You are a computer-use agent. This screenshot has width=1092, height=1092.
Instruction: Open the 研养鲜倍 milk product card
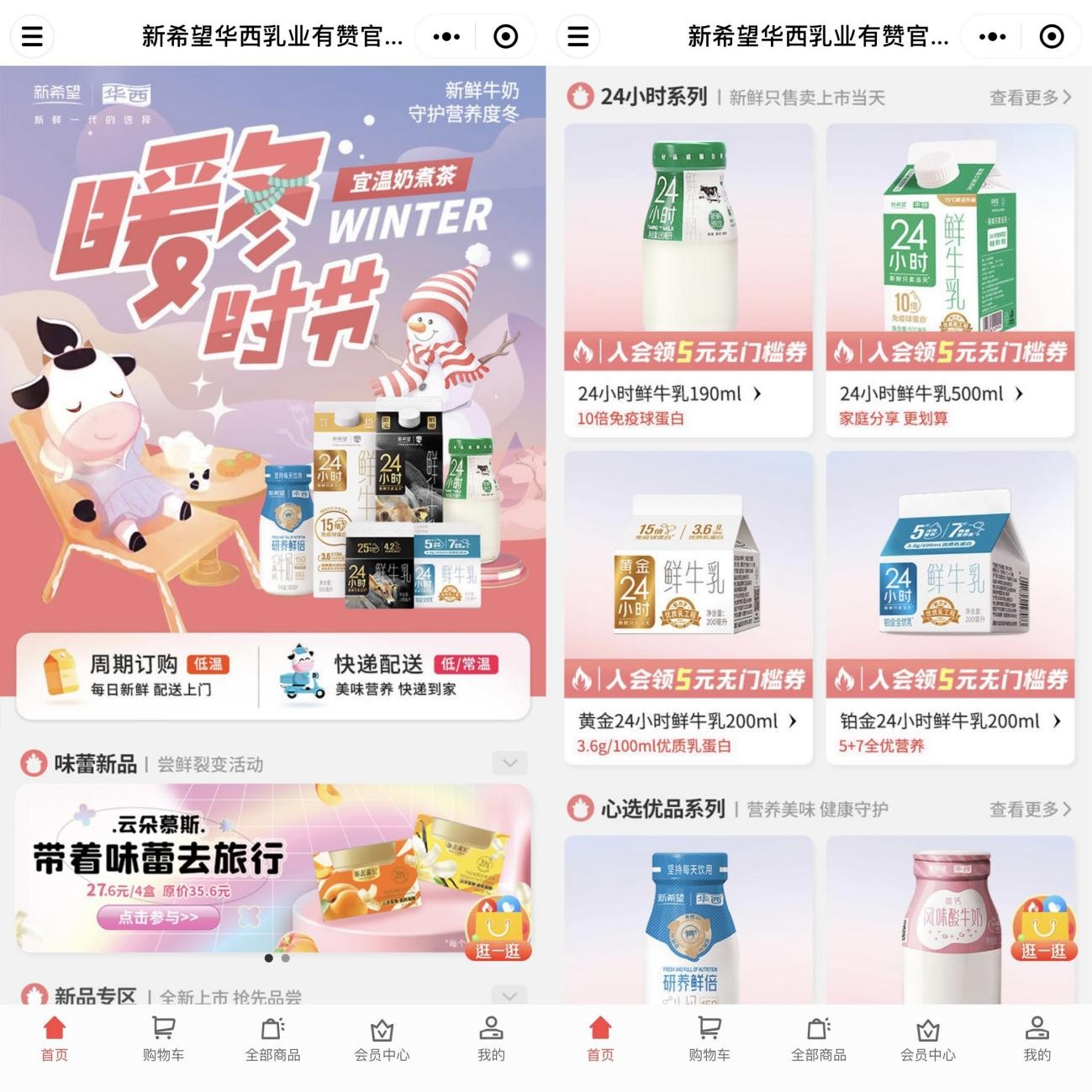pyautogui.click(x=688, y=921)
